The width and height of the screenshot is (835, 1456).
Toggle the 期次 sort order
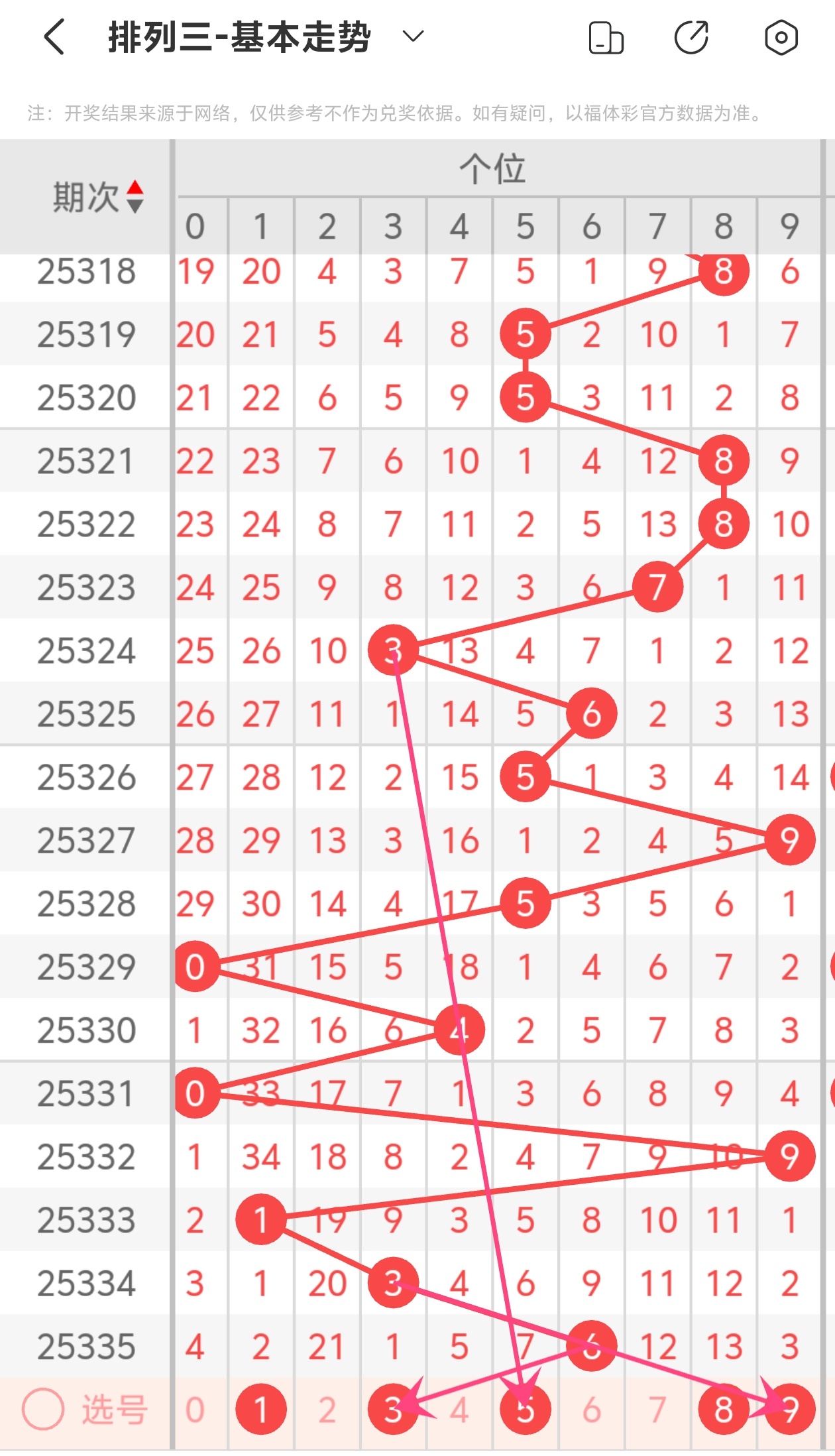[x=135, y=197]
